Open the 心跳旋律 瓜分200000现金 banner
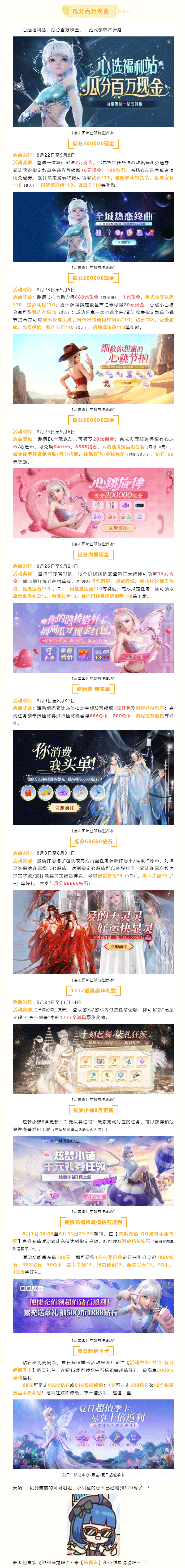 point(92,503)
